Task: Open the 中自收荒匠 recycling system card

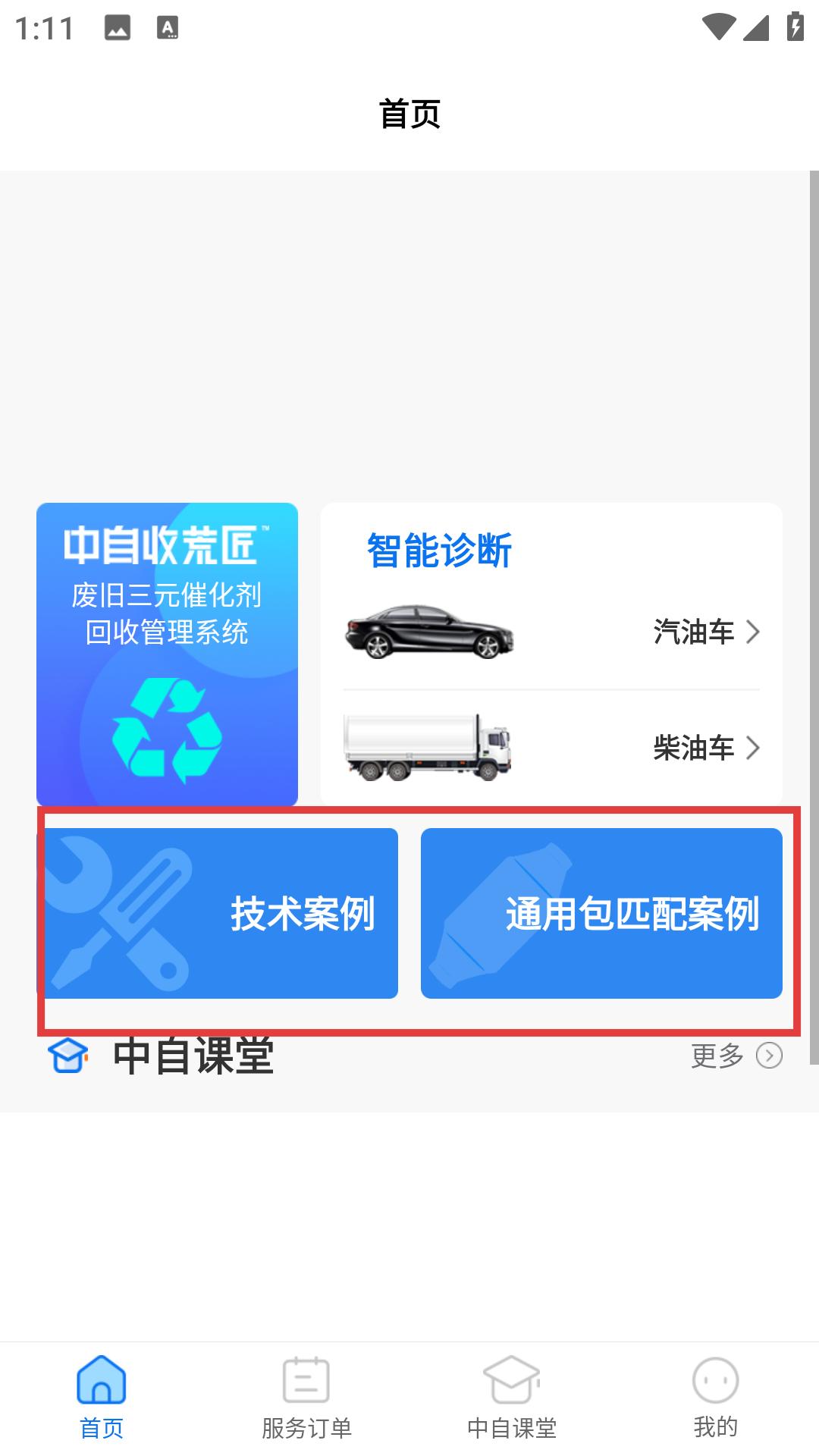Action: pos(167,654)
